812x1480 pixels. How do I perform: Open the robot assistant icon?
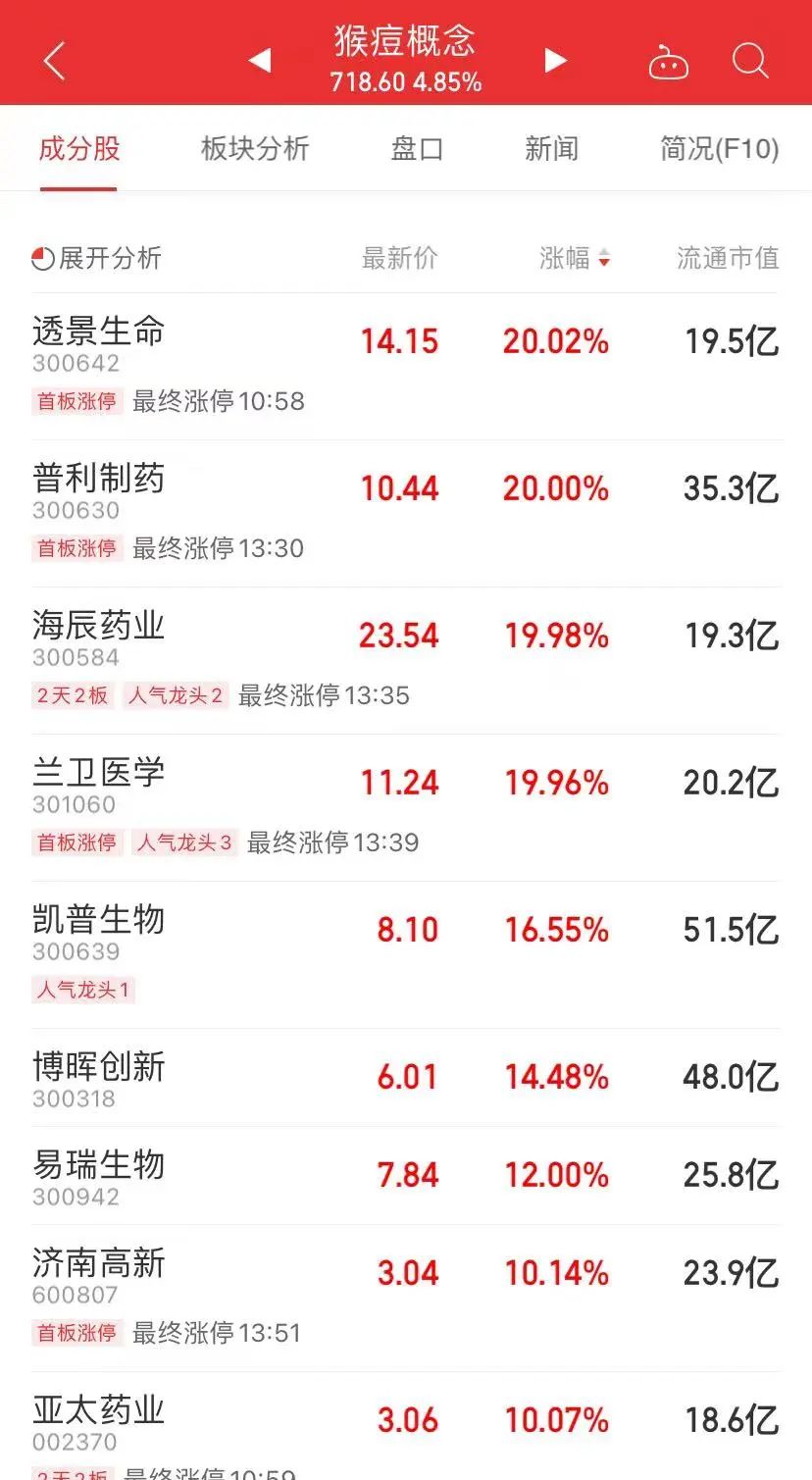pos(669,63)
